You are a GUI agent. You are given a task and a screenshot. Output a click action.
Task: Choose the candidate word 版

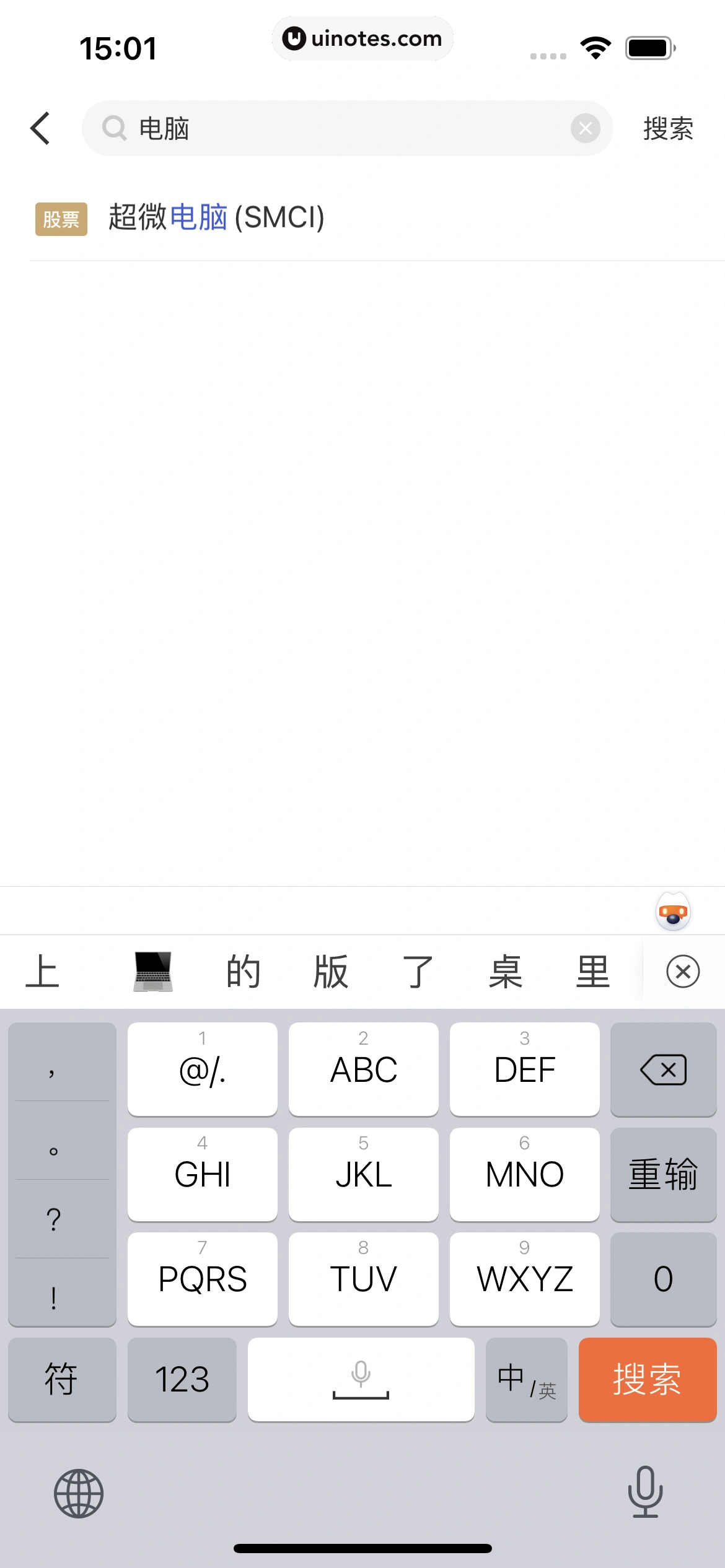(331, 971)
